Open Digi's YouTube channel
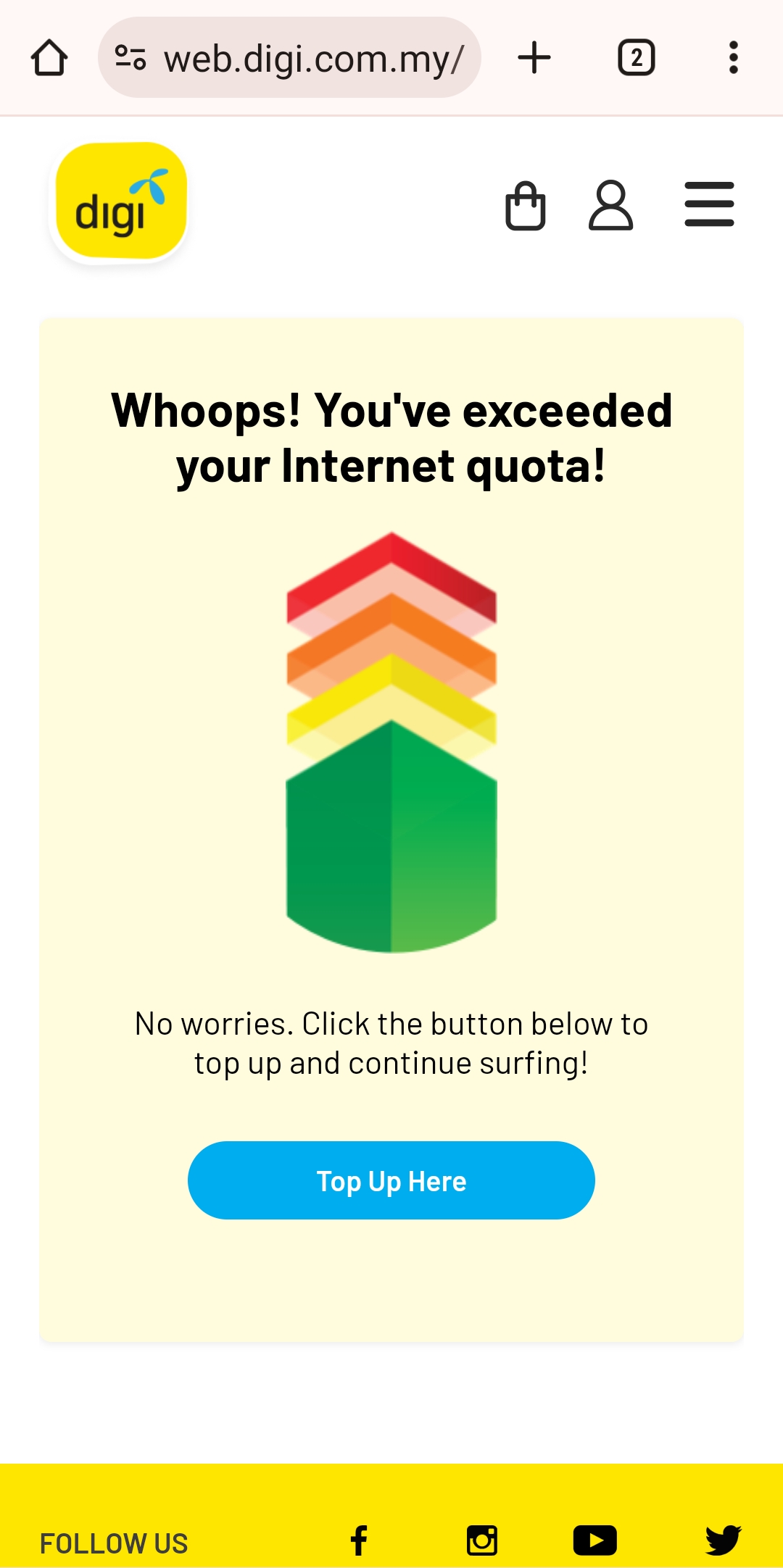The image size is (783, 1568). [594, 1540]
